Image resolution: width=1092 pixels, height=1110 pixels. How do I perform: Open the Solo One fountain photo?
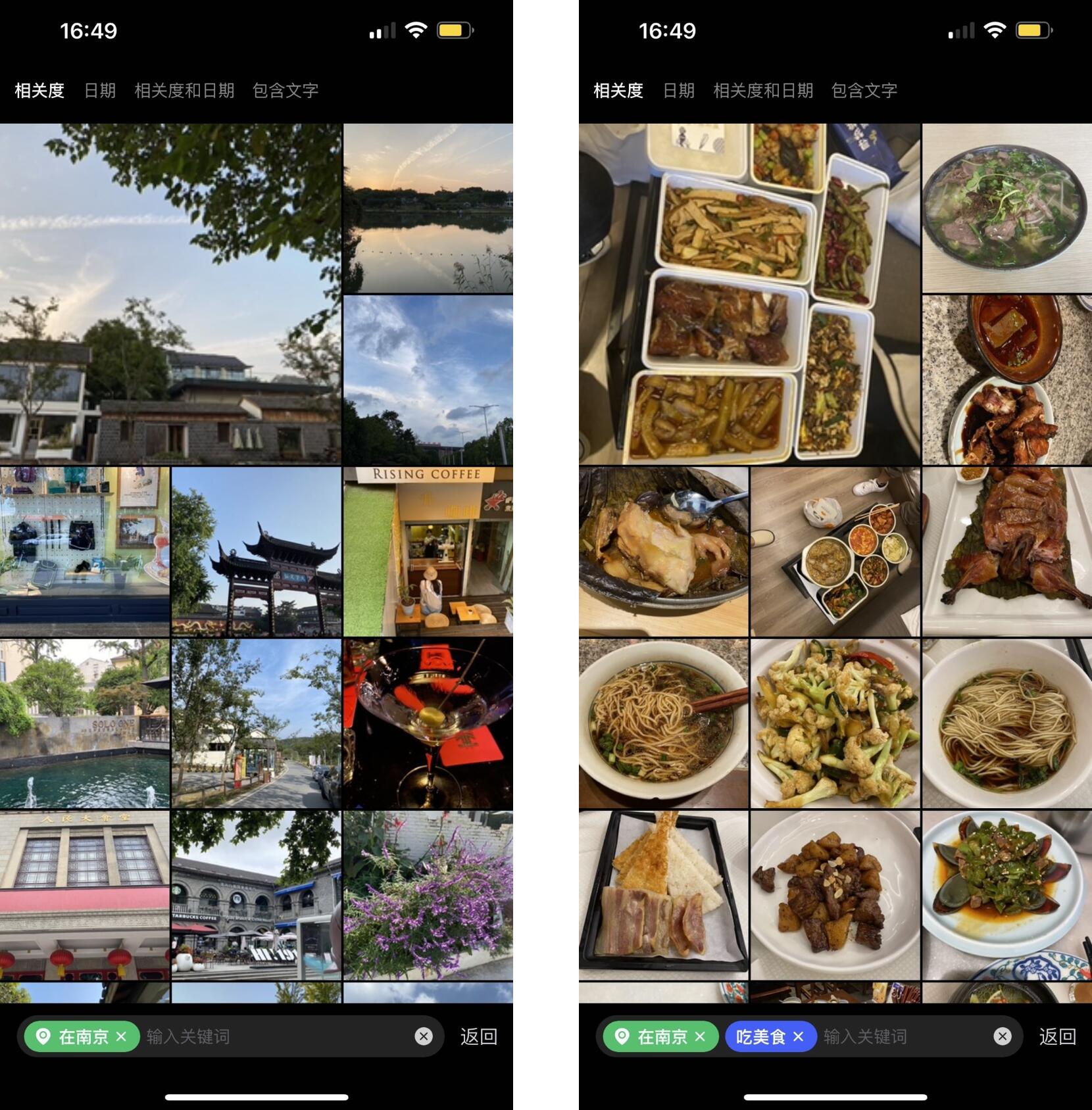[x=84, y=723]
